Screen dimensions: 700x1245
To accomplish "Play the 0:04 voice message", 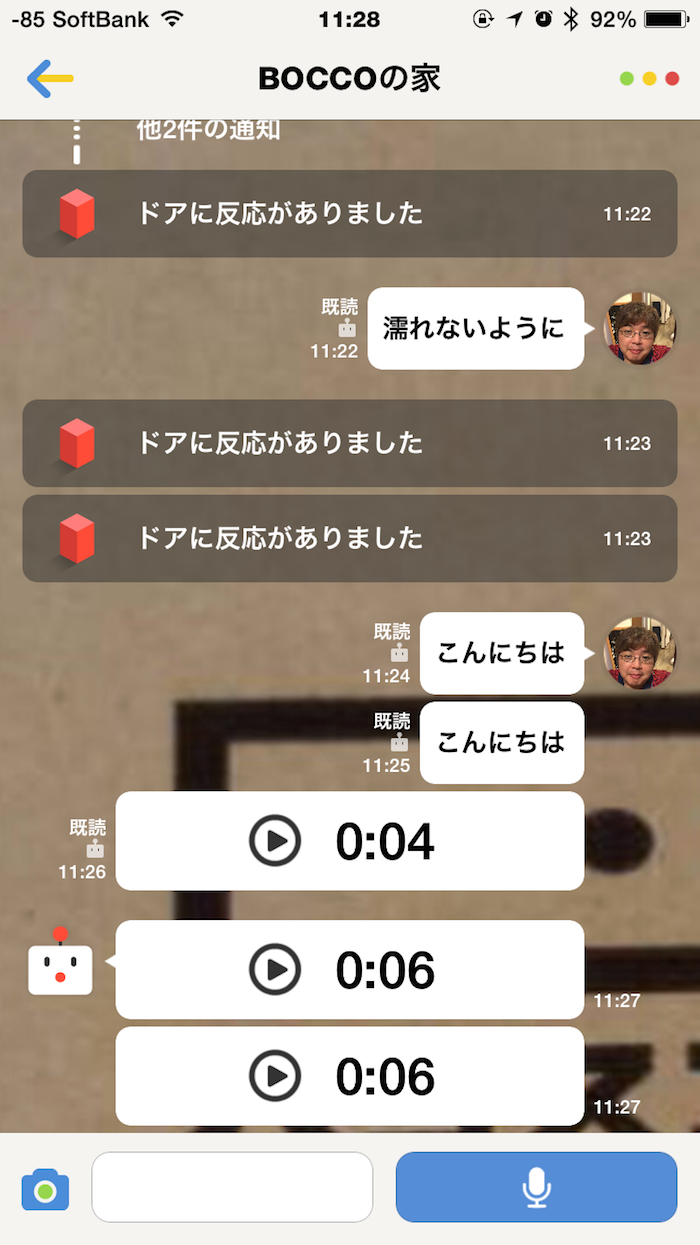I will pyautogui.click(x=275, y=841).
